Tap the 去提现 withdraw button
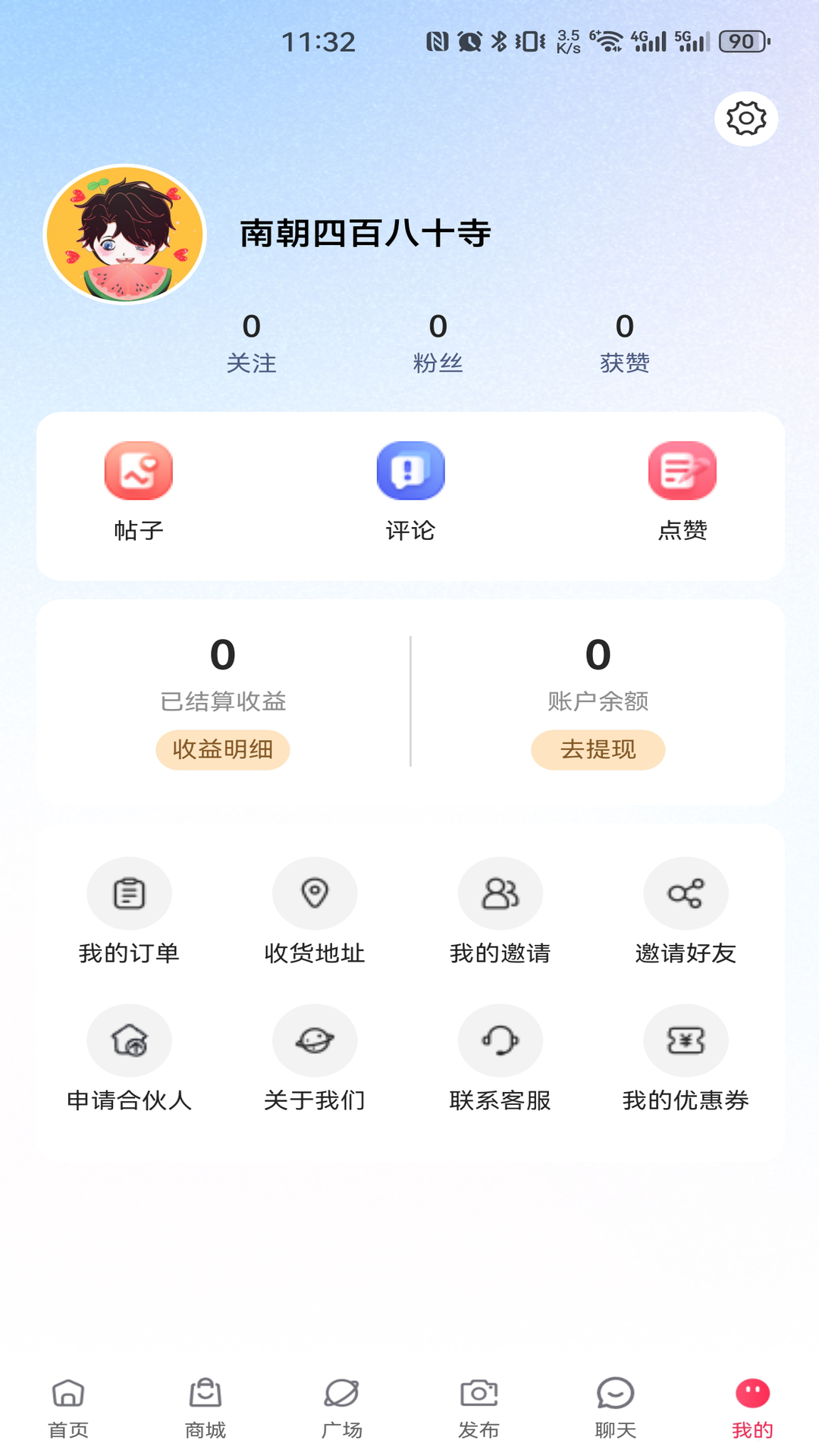819x1456 pixels. tap(598, 749)
